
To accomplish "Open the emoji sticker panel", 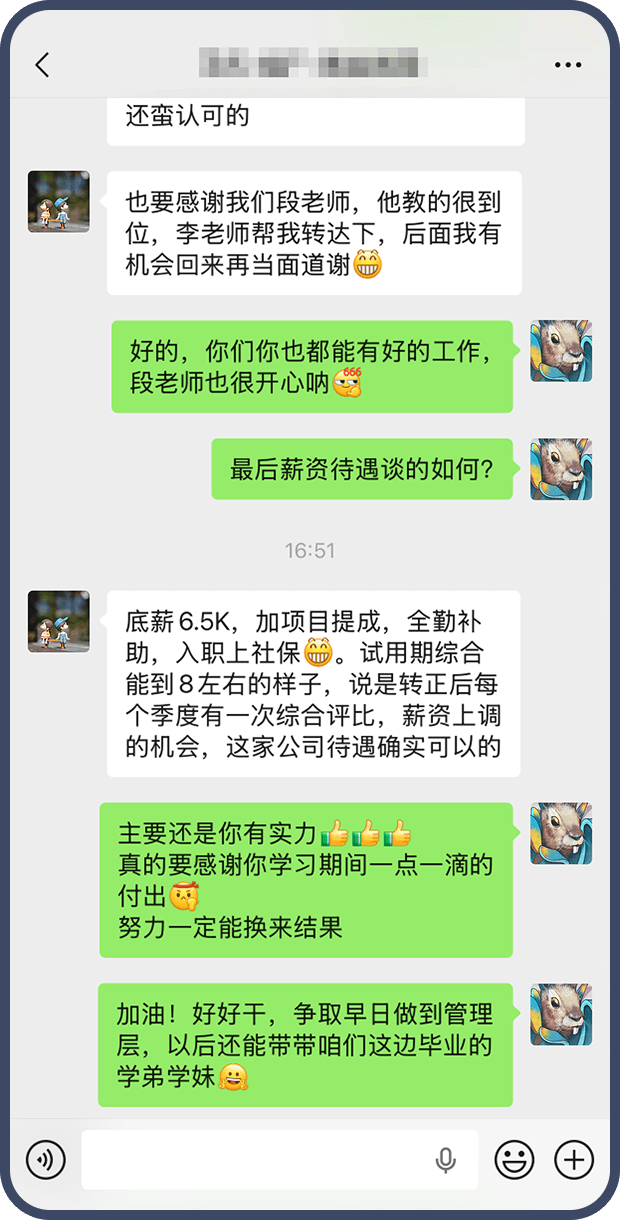I will [x=514, y=1160].
